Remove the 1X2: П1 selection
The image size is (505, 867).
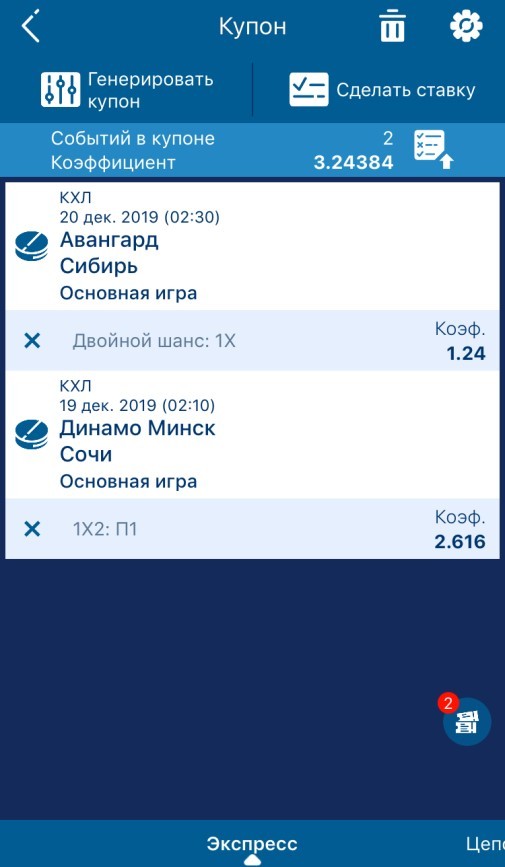pyautogui.click(x=33, y=529)
